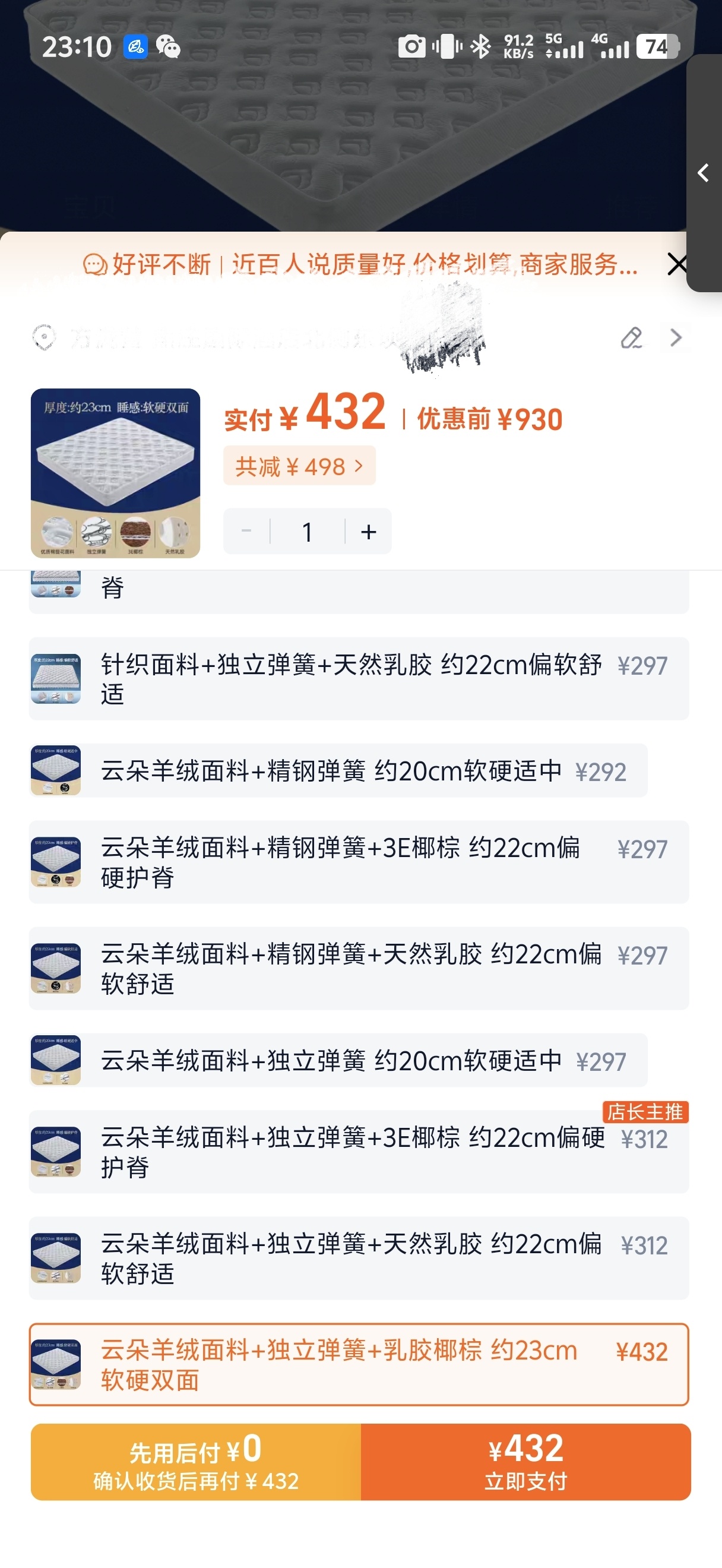Tap the selected 乳胶椰棕 约23cm软硬双面 option
Viewport: 722px width, 1568px height.
coord(359,1365)
